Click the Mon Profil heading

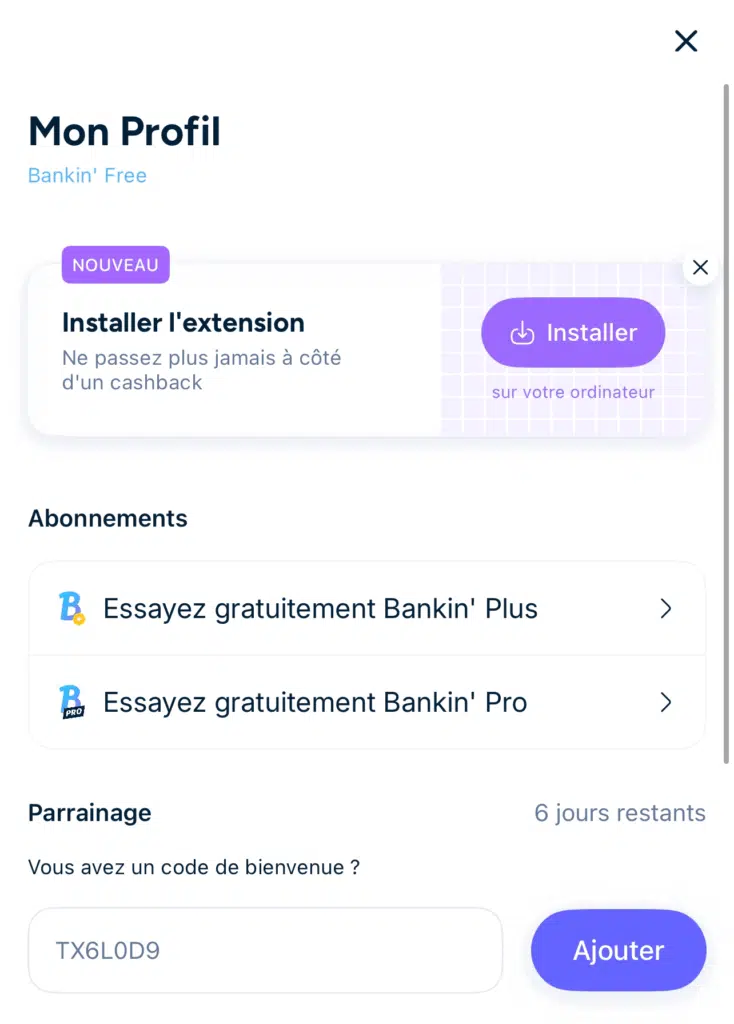[124, 131]
